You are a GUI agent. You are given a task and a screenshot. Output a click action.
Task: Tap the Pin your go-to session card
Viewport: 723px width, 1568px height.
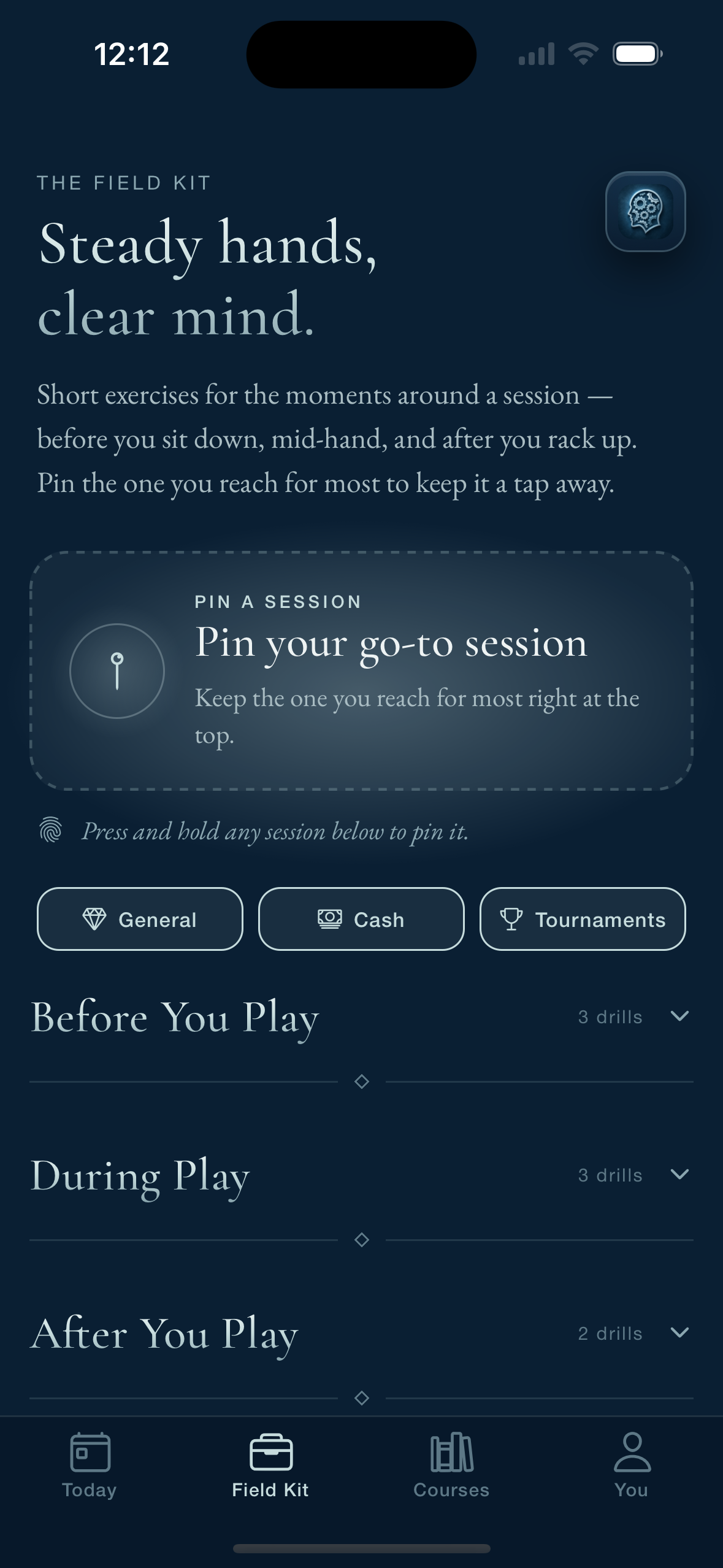click(361, 671)
